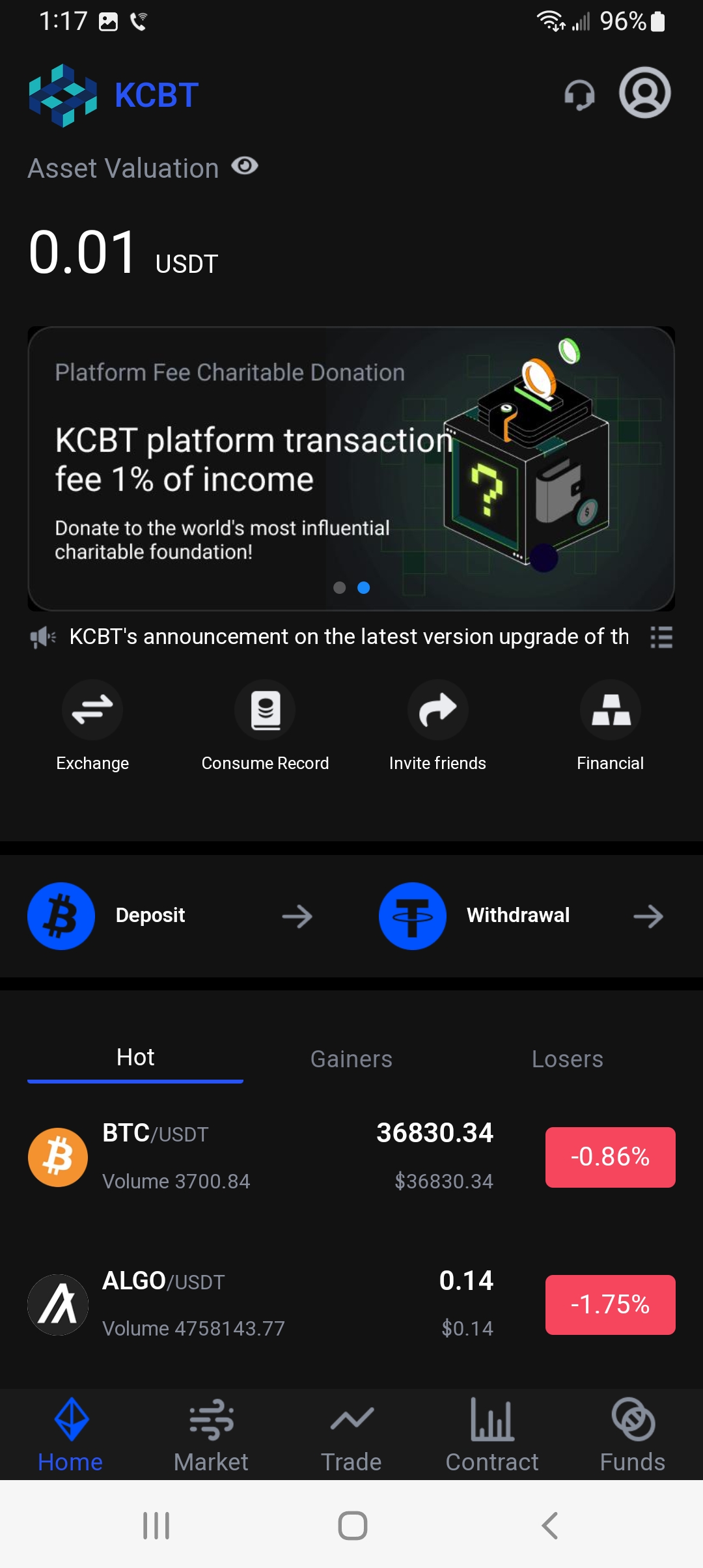Open customer support headset icon
The height and width of the screenshot is (1568, 703).
(579, 95)
